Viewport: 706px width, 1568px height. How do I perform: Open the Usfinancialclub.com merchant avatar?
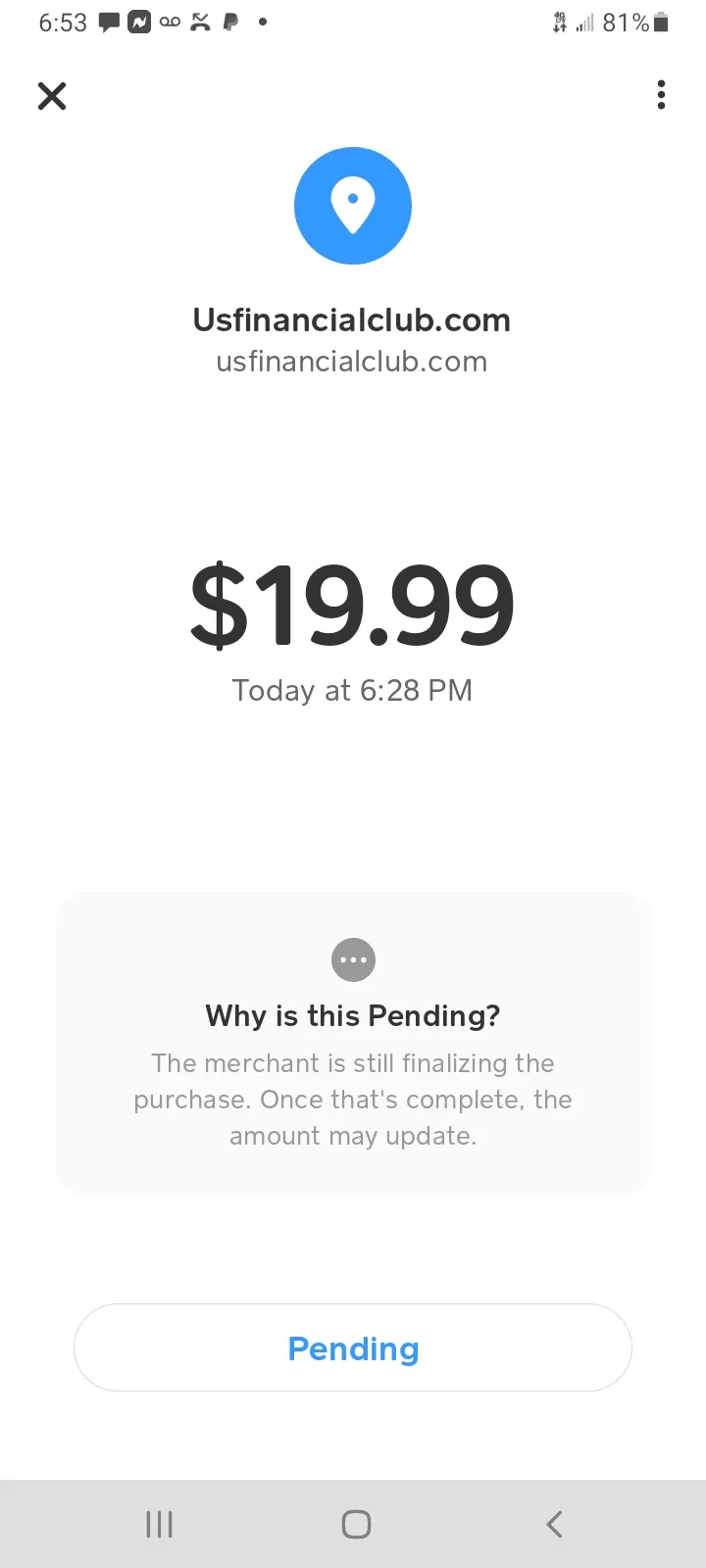[353, 206]
